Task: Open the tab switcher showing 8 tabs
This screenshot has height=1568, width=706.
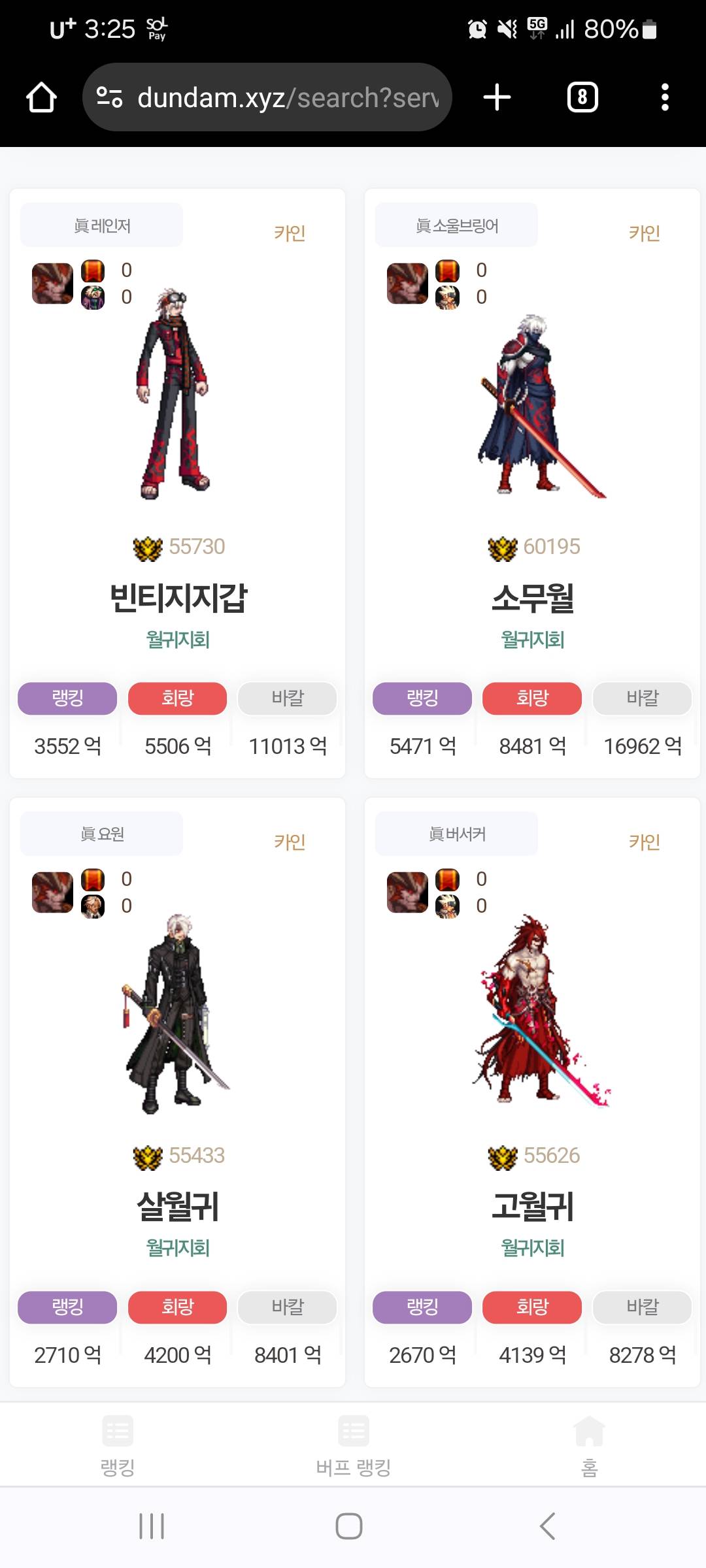Action: tap(582, 97)
